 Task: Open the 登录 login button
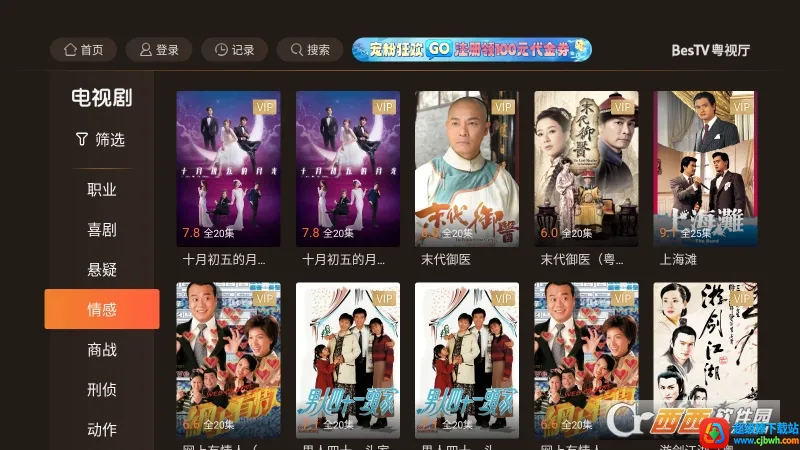point(159,49)
